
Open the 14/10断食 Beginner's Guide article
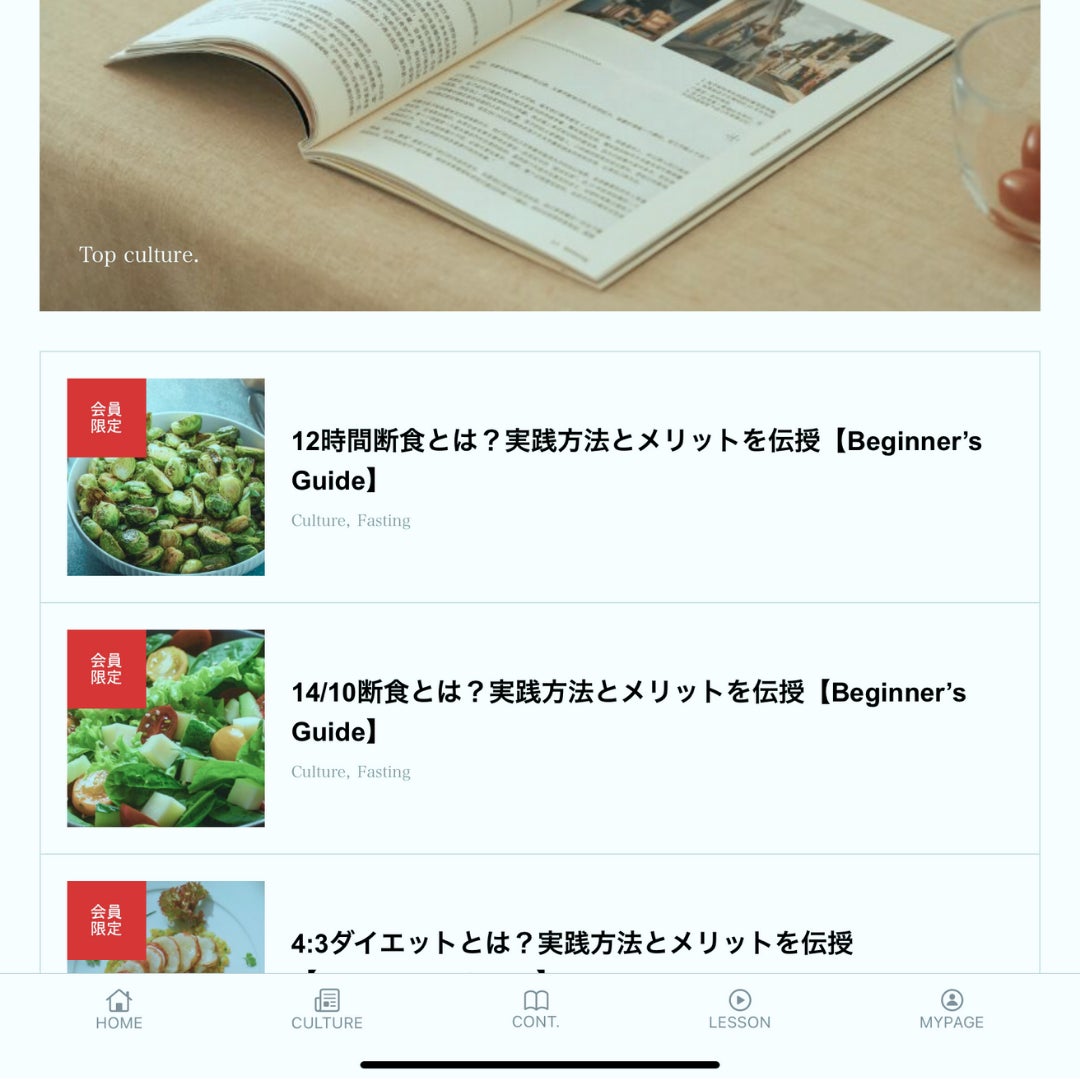[x=628, y=712]
